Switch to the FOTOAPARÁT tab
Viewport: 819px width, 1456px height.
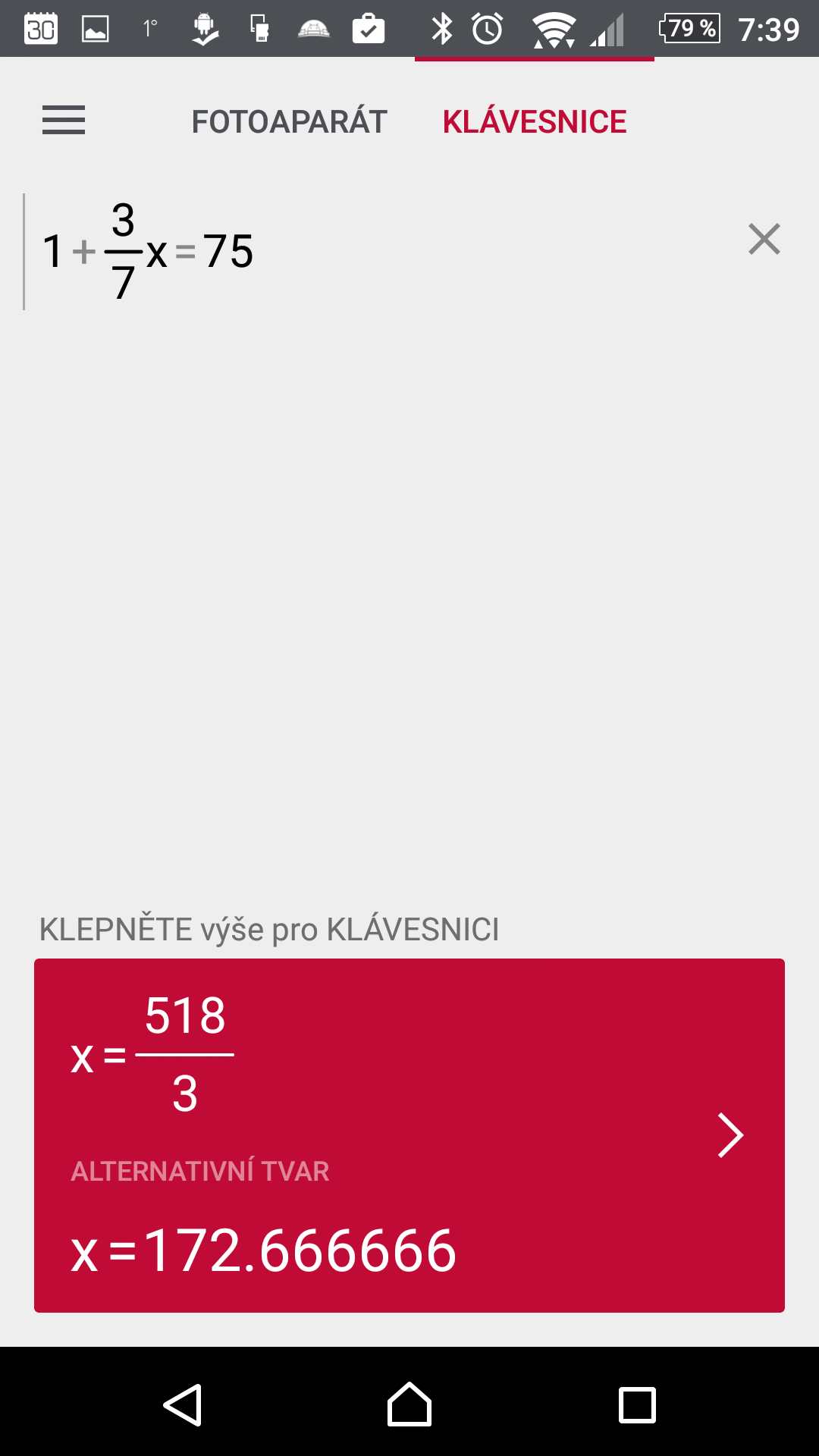coord(289,121)
